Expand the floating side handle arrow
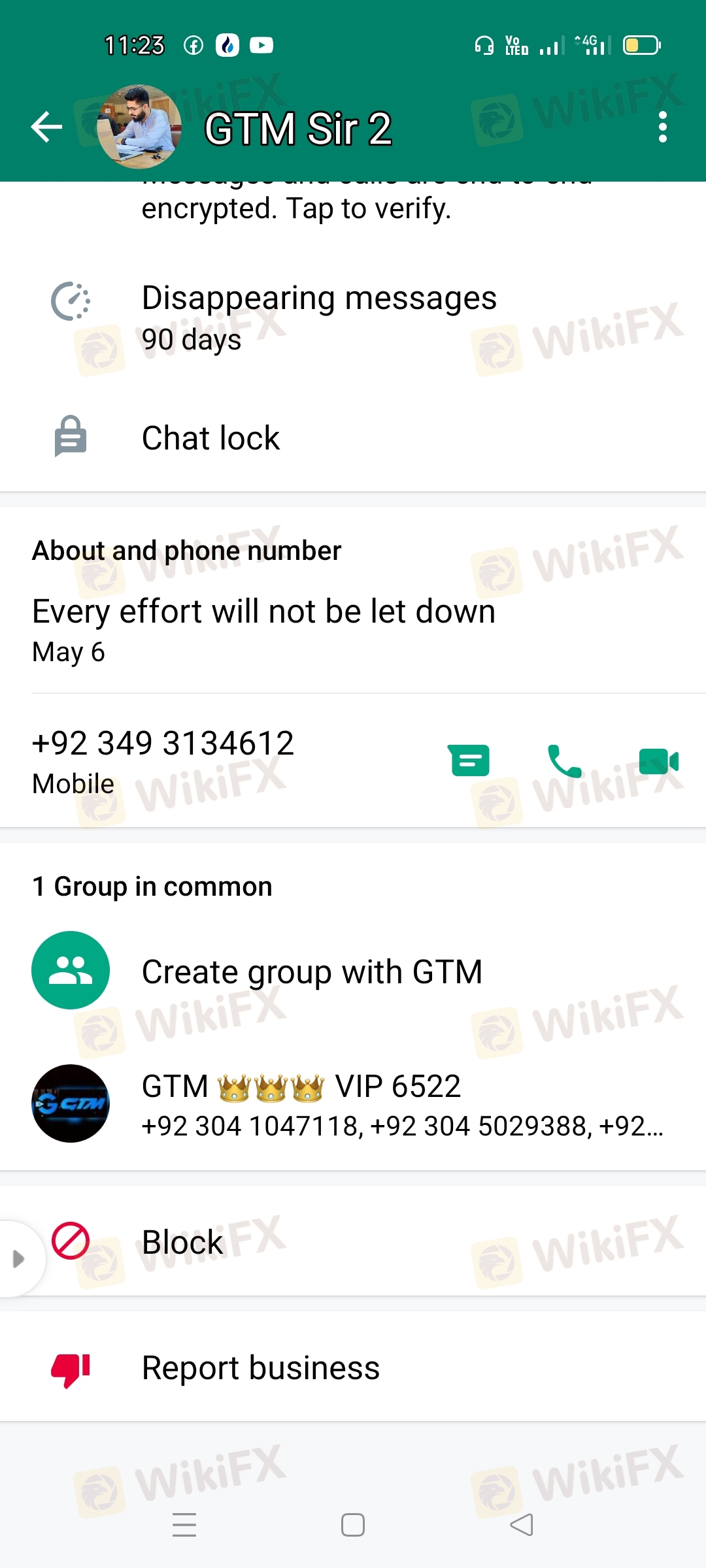This screenshot has width=706, height=1568. click(x=19, y=1258)
